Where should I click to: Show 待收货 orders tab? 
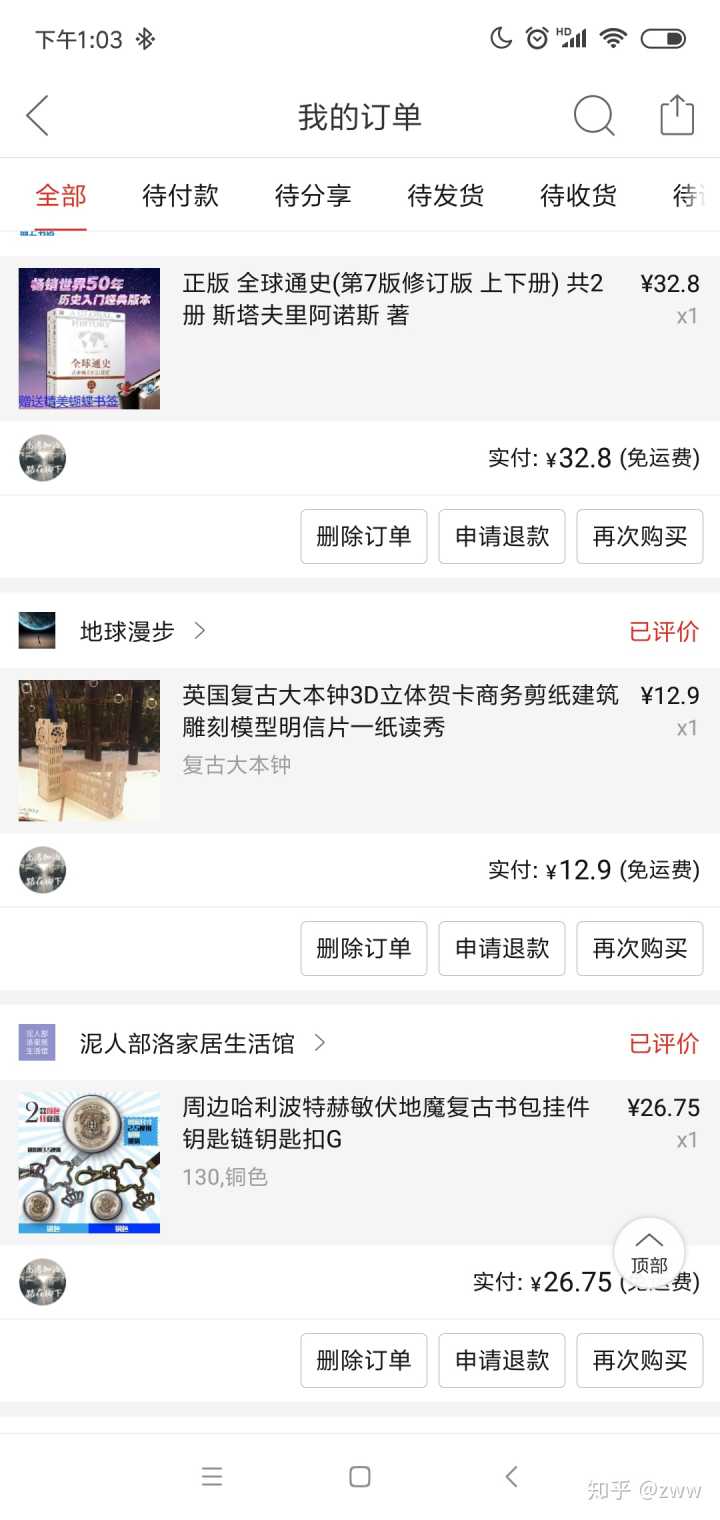pos(578,195)
